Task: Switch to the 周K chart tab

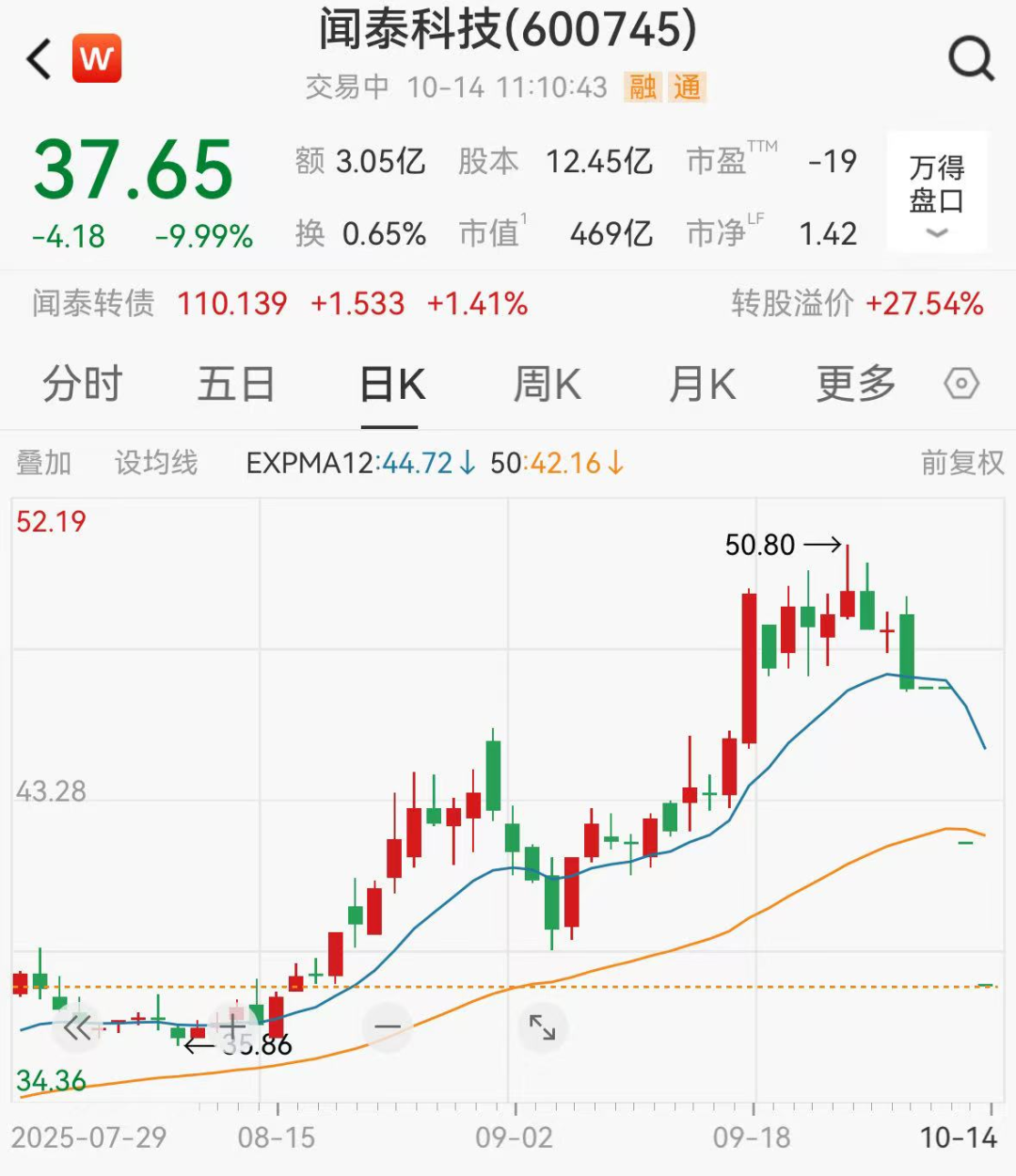Action: 547,385
